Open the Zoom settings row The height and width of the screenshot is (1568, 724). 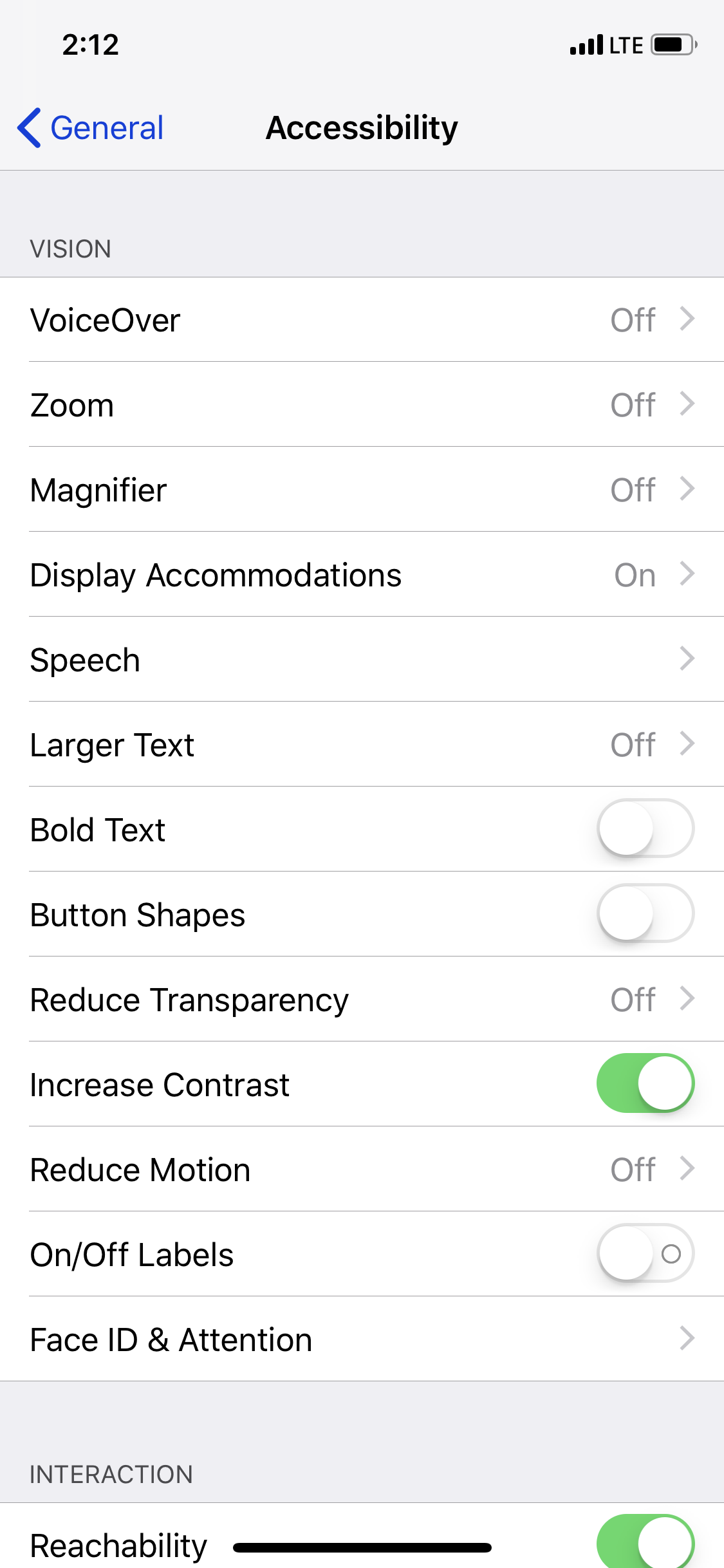[x=362, y=405]
